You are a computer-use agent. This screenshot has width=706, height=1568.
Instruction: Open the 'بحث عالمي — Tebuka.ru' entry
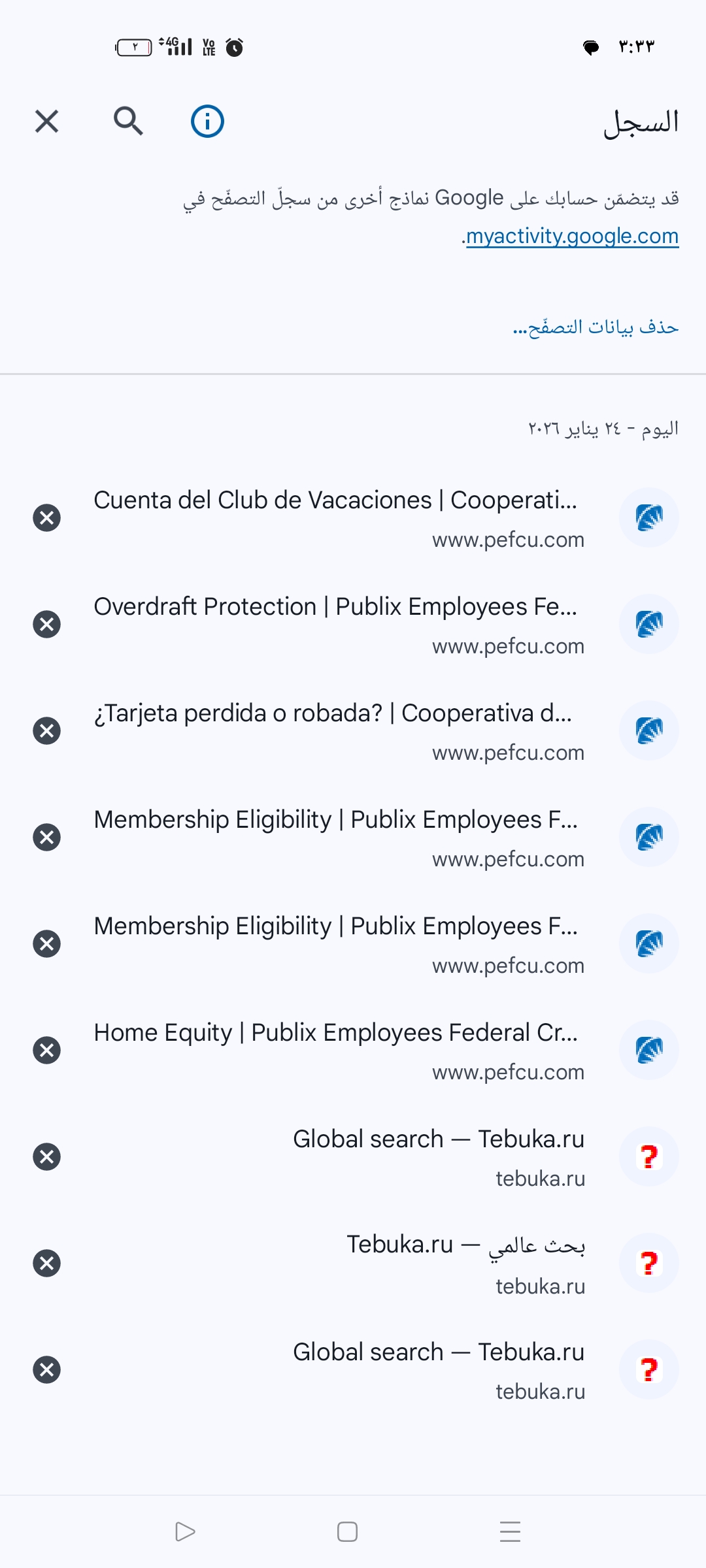(x=465, y=1264)
